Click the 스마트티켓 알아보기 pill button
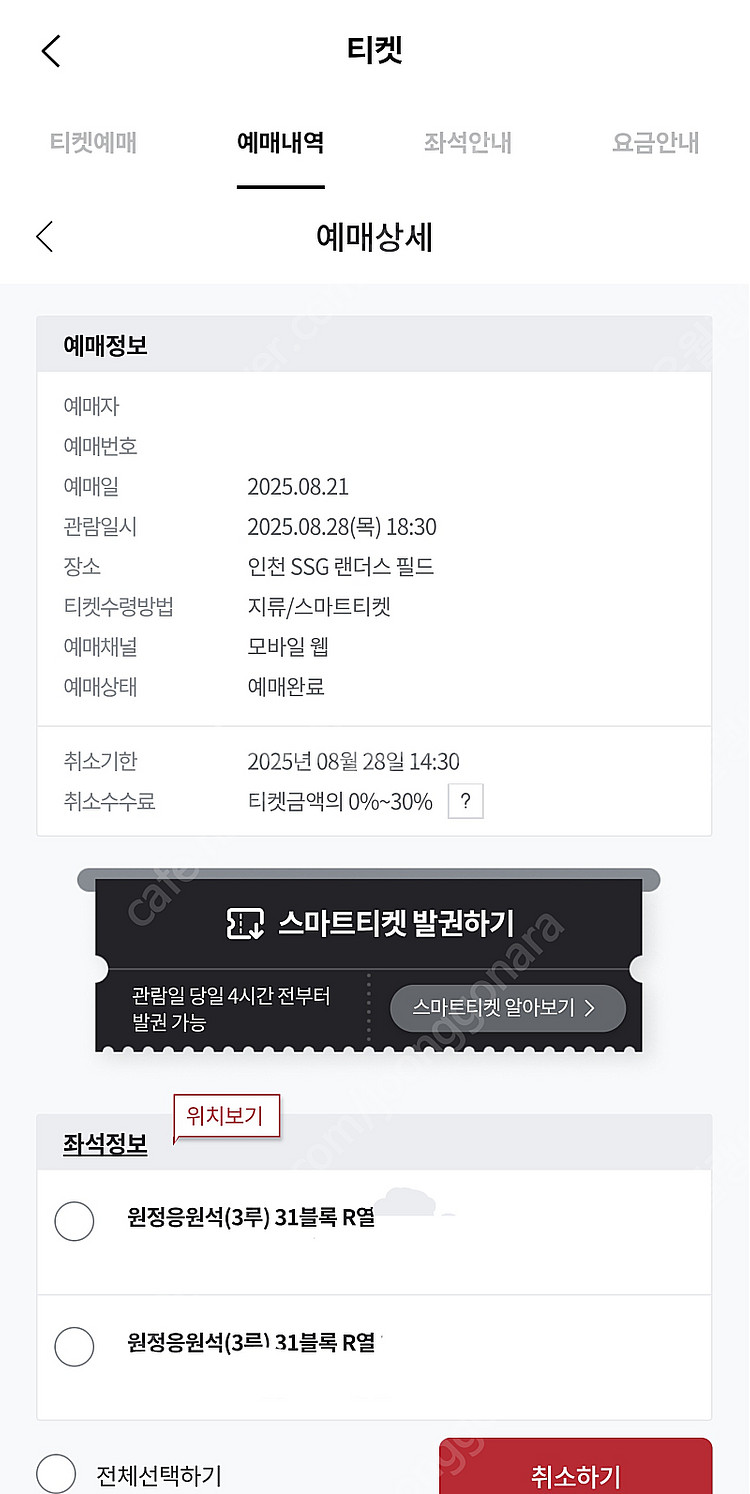The image size is (750, 1494). pos(508,1008)
